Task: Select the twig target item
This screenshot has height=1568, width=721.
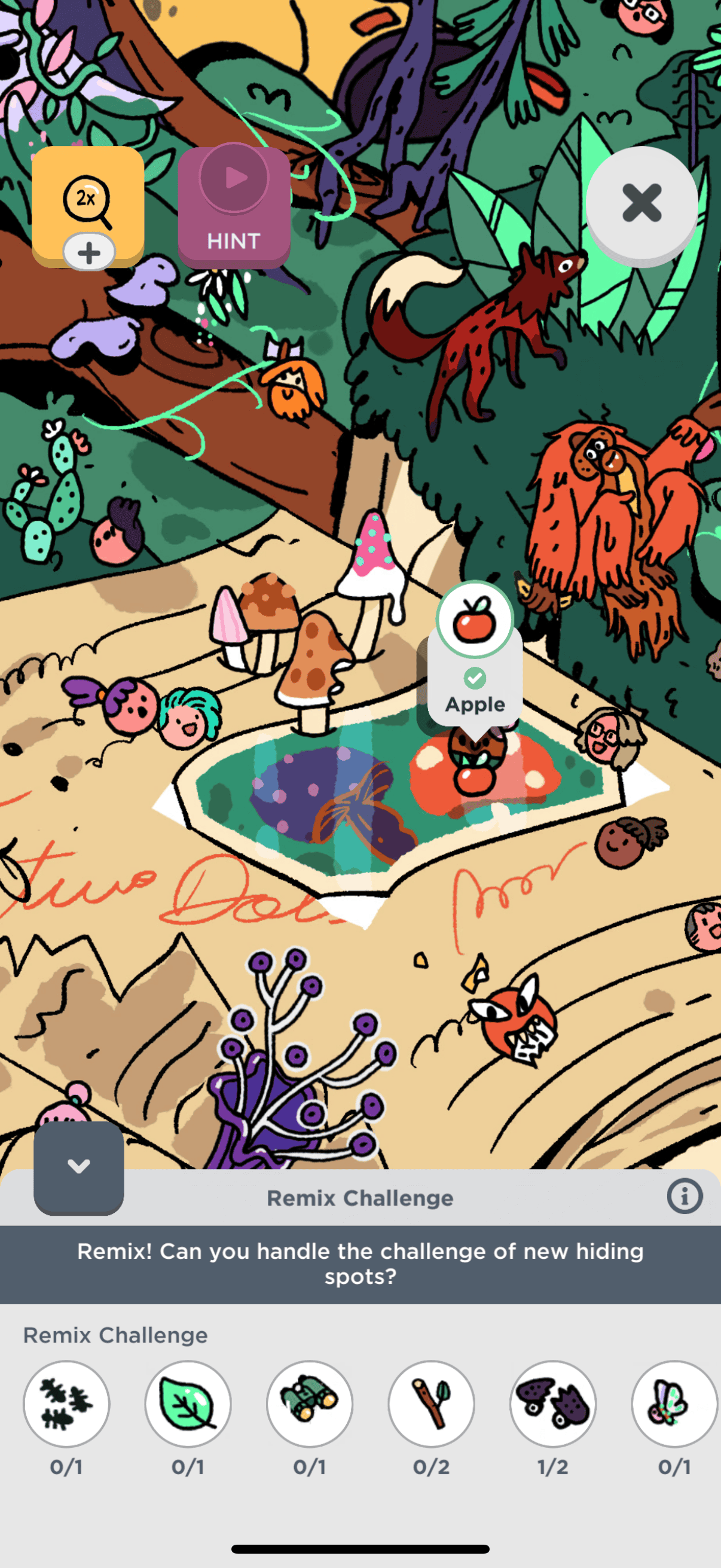Action: 432,1404
